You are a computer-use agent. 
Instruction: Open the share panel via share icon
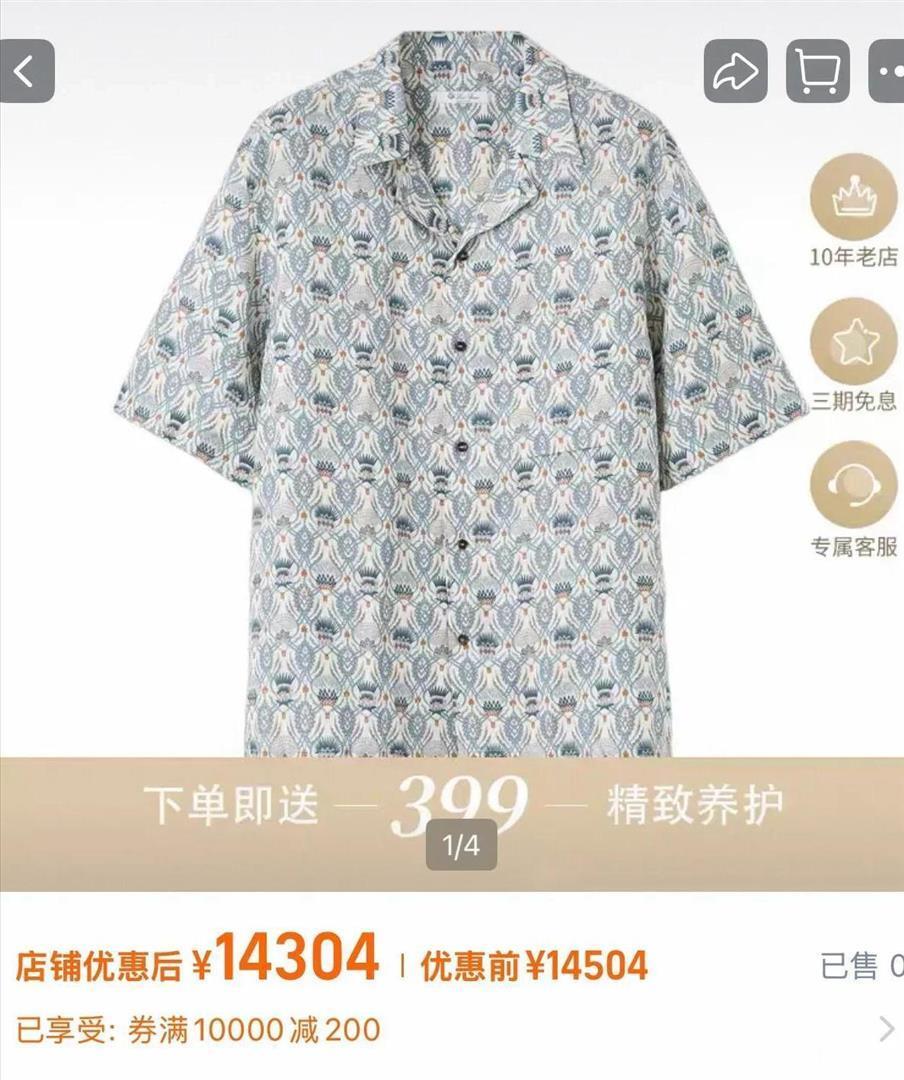[x=735, y=70]
